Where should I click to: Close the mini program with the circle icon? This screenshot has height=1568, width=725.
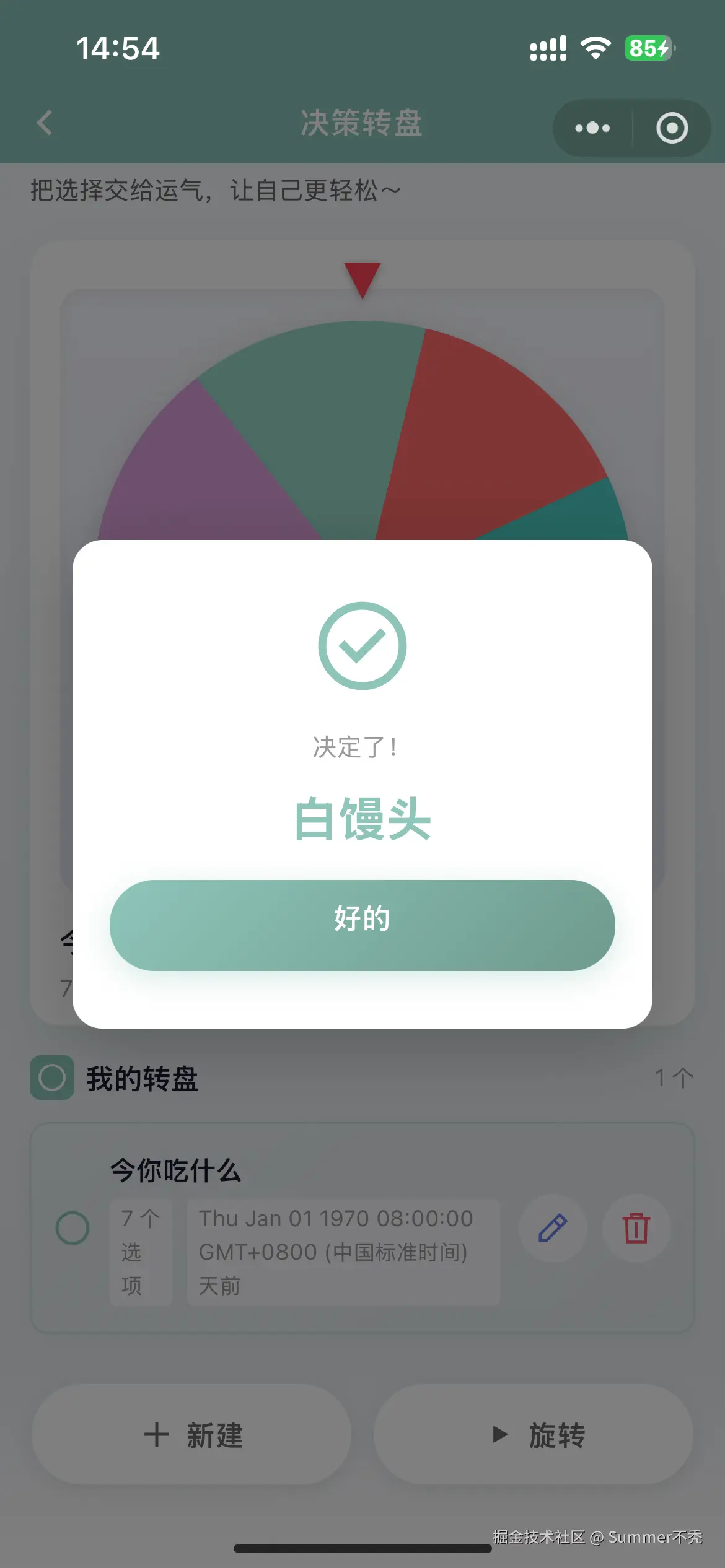point(672,128)
